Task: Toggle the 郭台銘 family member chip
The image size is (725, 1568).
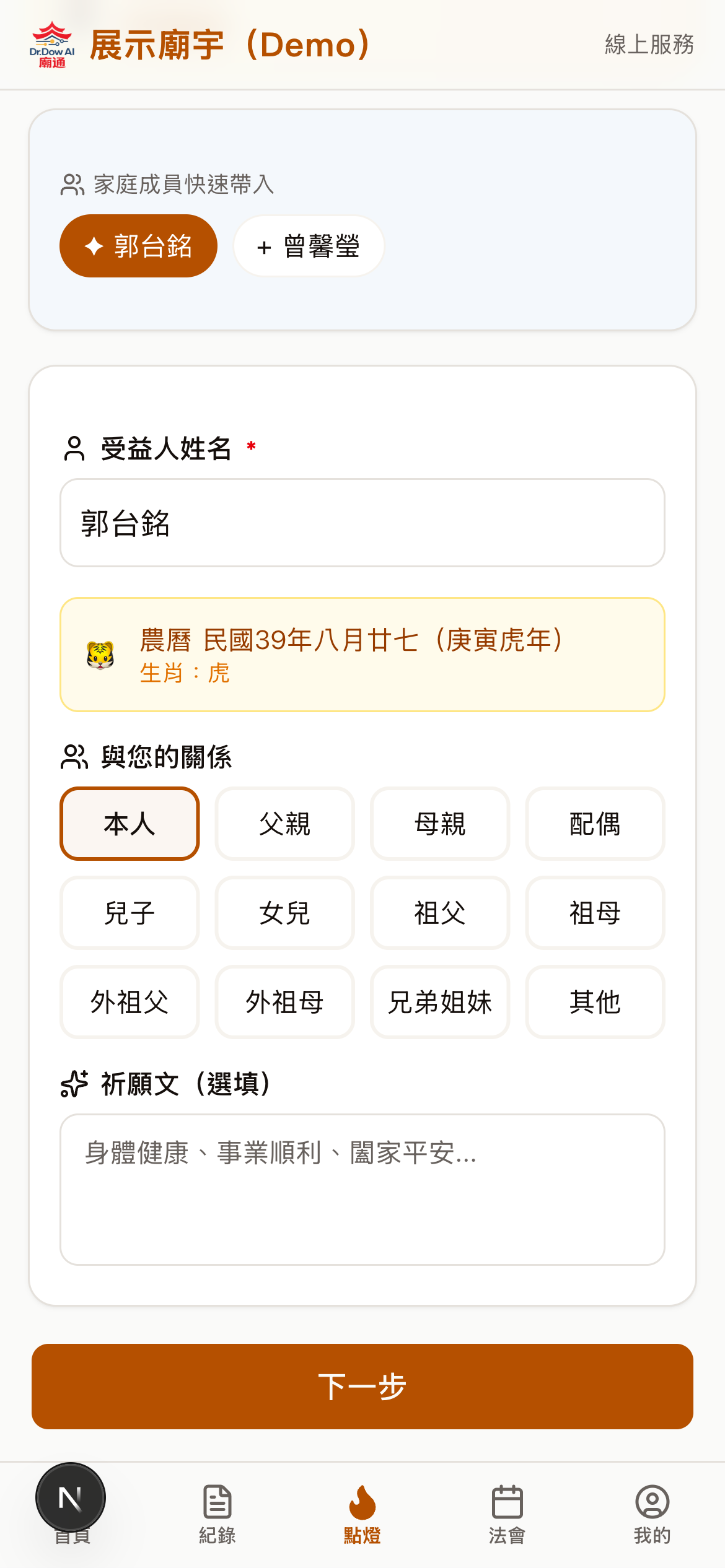Action: click(138, 245)
